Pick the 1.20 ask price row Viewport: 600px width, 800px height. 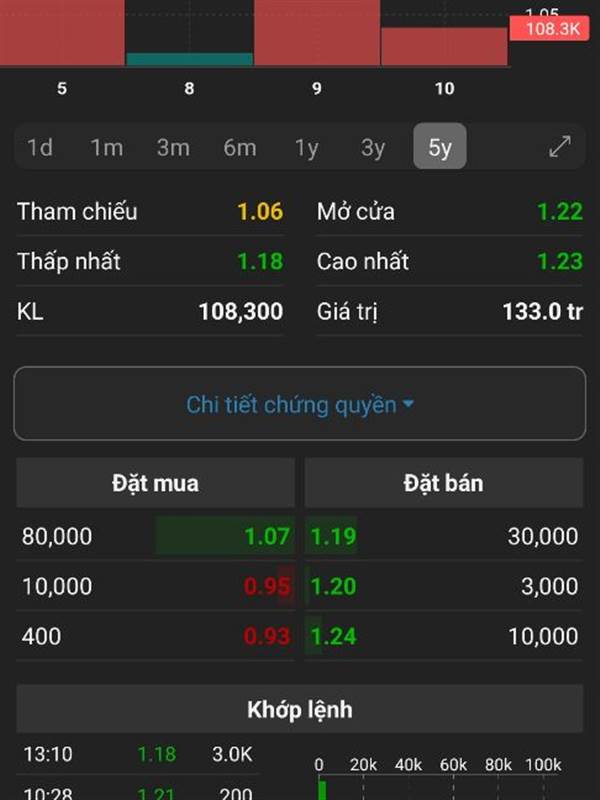(x=444, y=586)
